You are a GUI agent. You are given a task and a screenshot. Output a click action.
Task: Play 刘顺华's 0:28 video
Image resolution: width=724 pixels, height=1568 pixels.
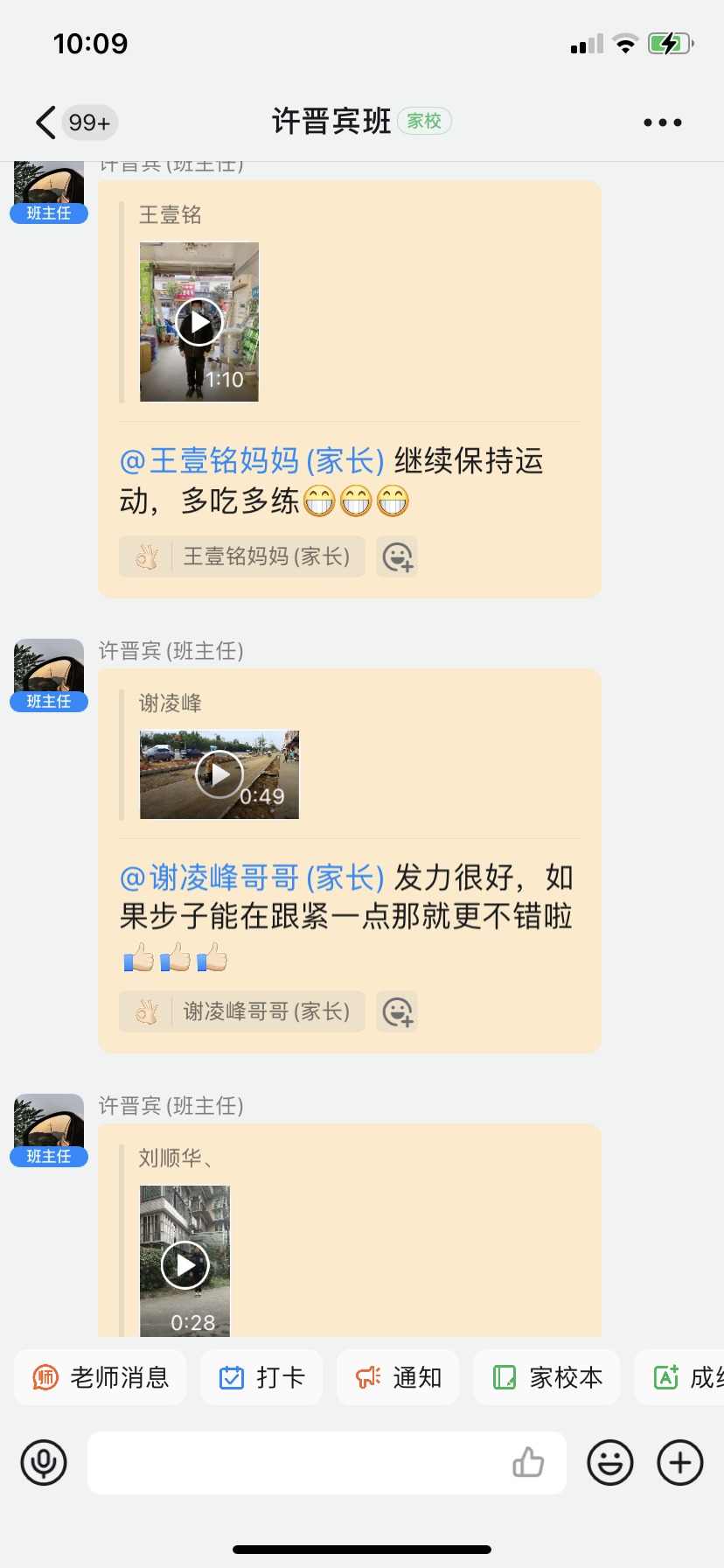click(x=185, y=1264)
